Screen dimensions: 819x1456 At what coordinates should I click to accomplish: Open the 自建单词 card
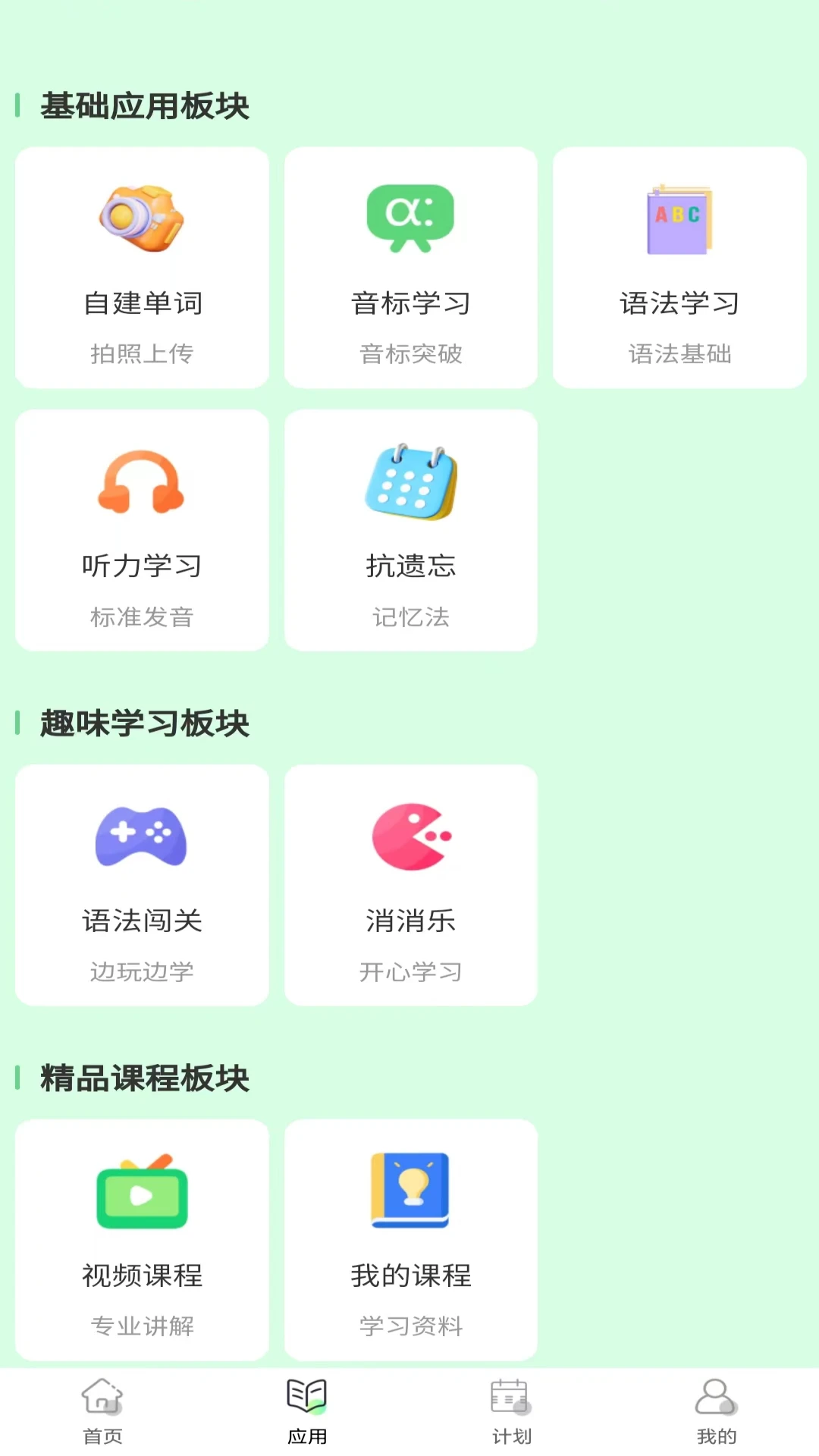[142, 267]
